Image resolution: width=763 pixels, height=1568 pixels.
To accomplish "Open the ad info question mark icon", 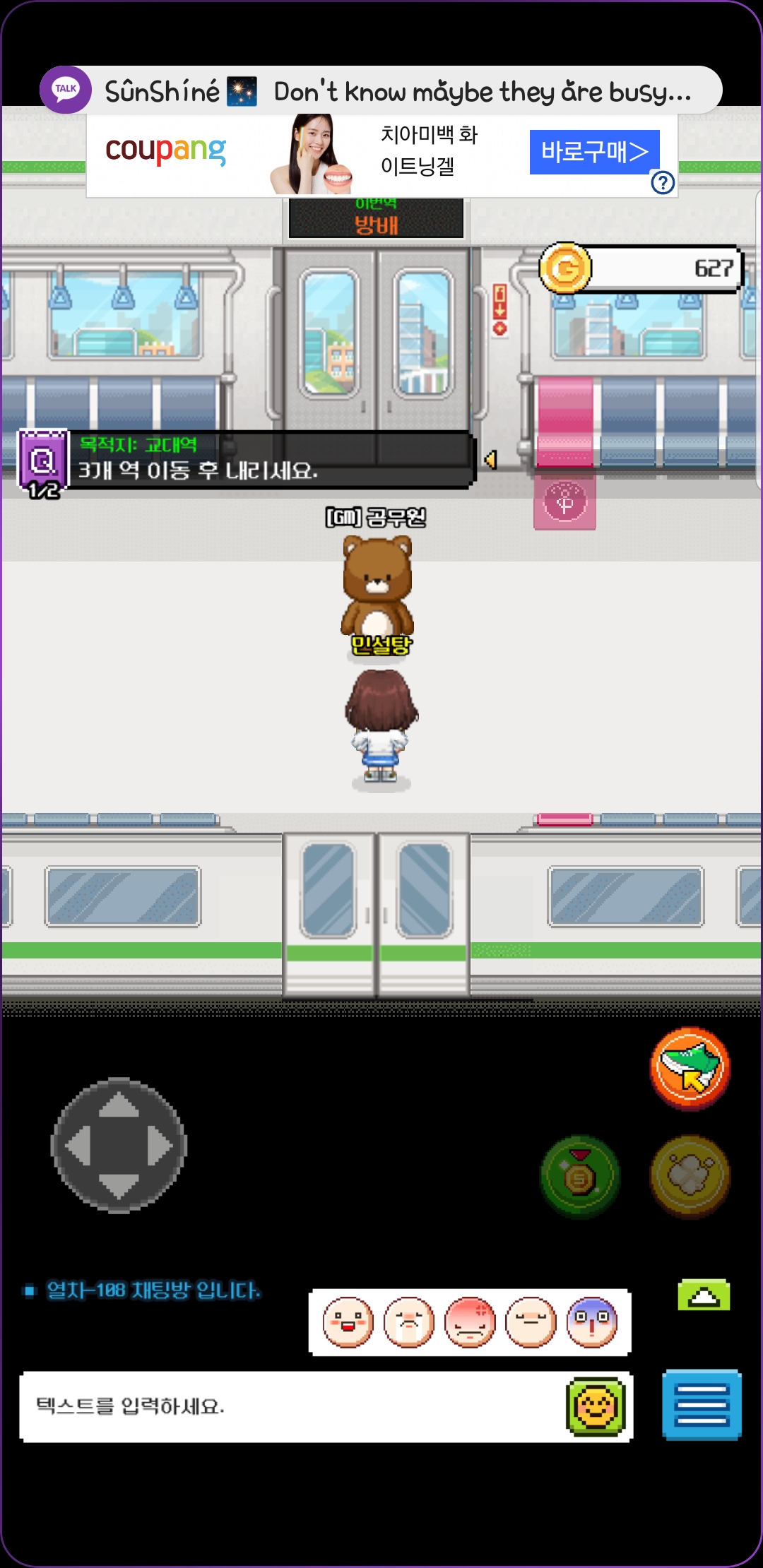I will click(663, 183).
